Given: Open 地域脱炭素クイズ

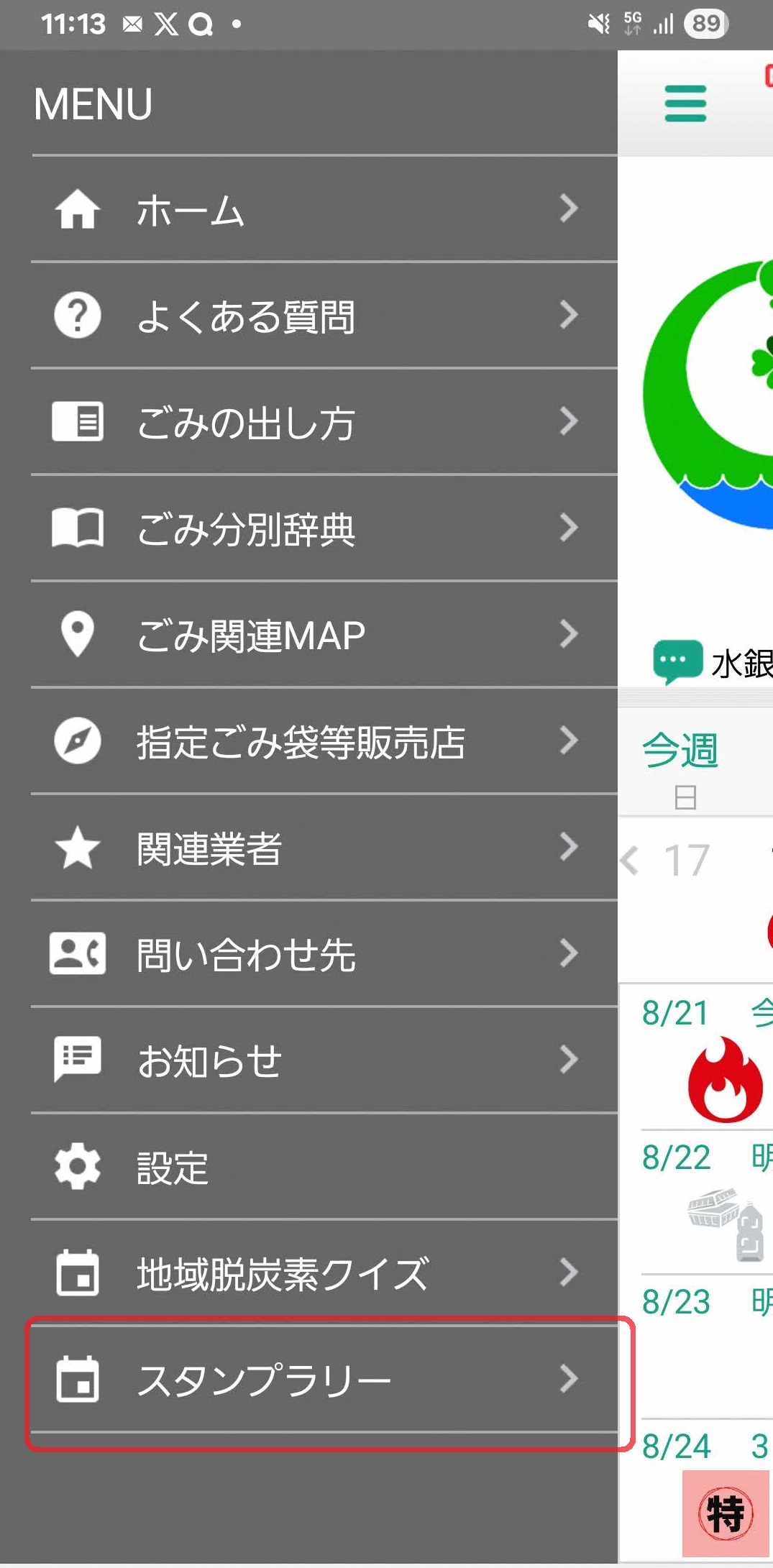Looking at the screenshot, I should click(x=324, y=1273).
